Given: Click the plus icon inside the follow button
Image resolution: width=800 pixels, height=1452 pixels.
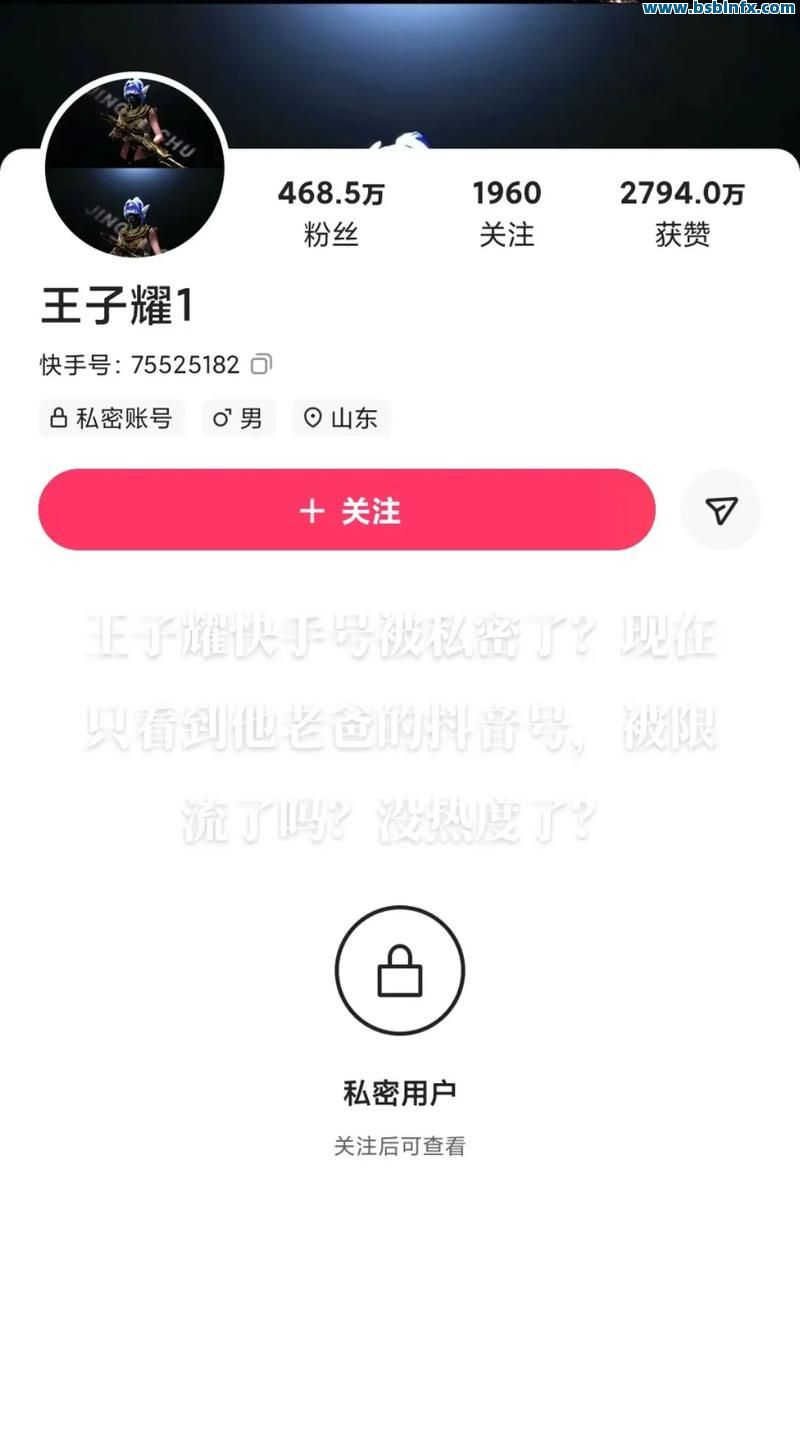Looking at the screenshot, I should tap(311, 510).
